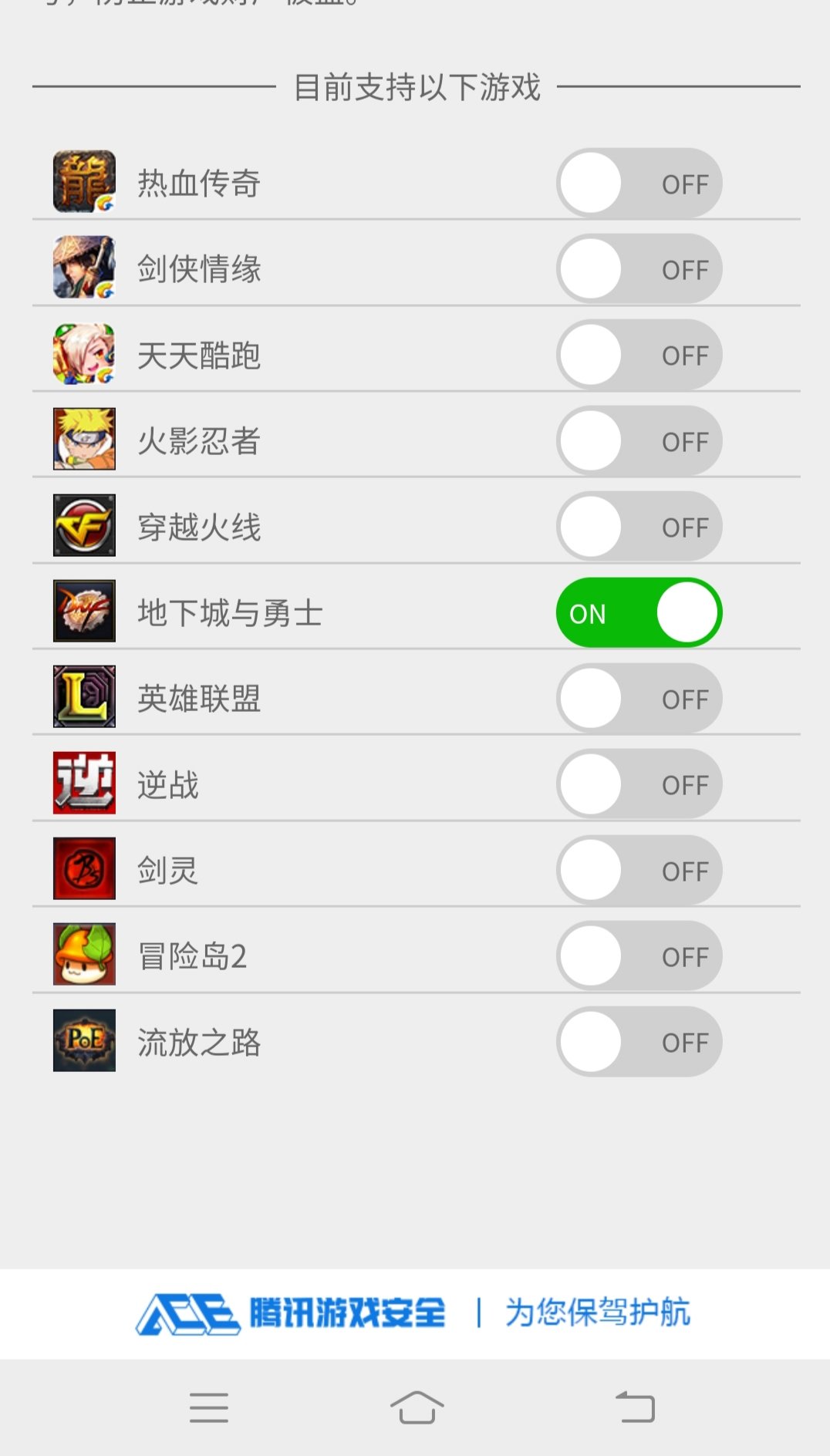The image size is (830, 1456).
Task: Turn on the 热血传奇 switch
Action: tap(639, 184)
